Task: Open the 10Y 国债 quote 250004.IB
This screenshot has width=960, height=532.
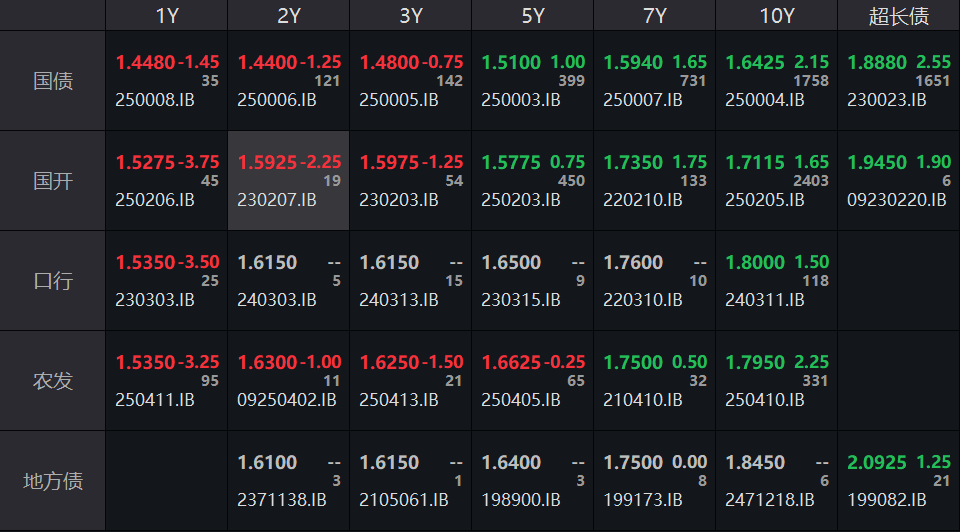Action: pyautogui.click(x=776, y=81)
